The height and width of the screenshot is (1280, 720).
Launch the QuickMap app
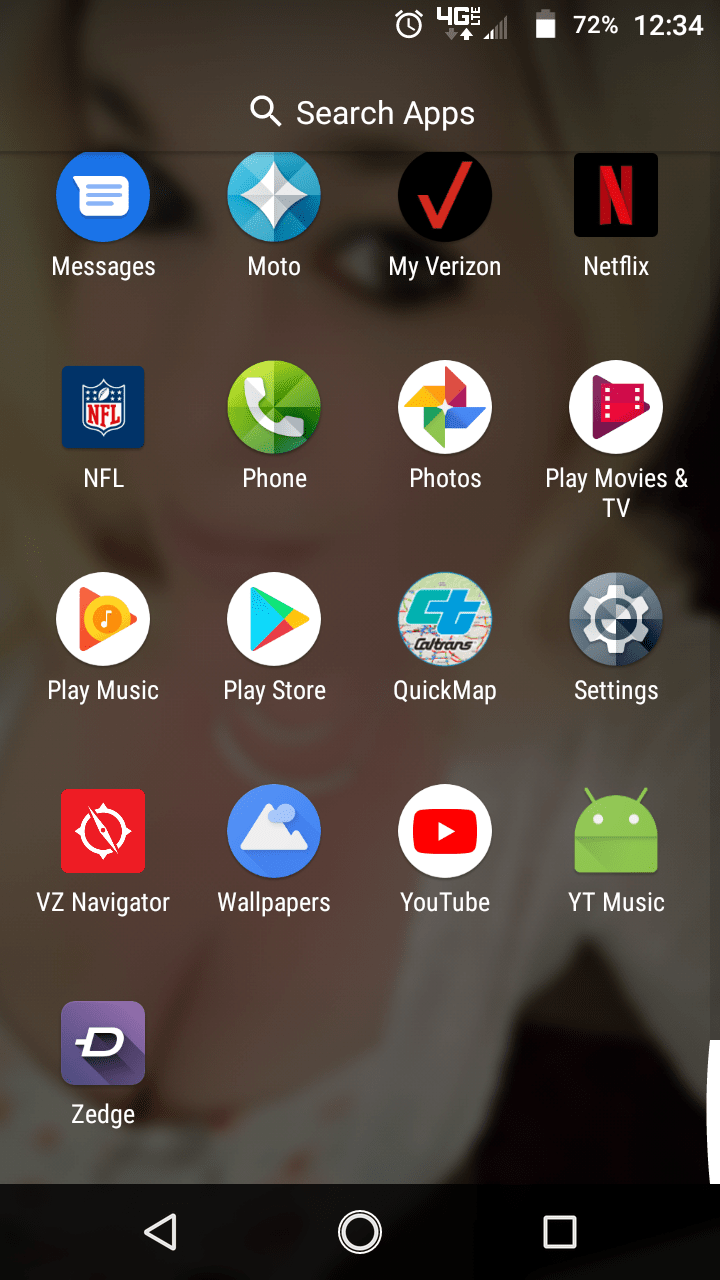(445, 619)
